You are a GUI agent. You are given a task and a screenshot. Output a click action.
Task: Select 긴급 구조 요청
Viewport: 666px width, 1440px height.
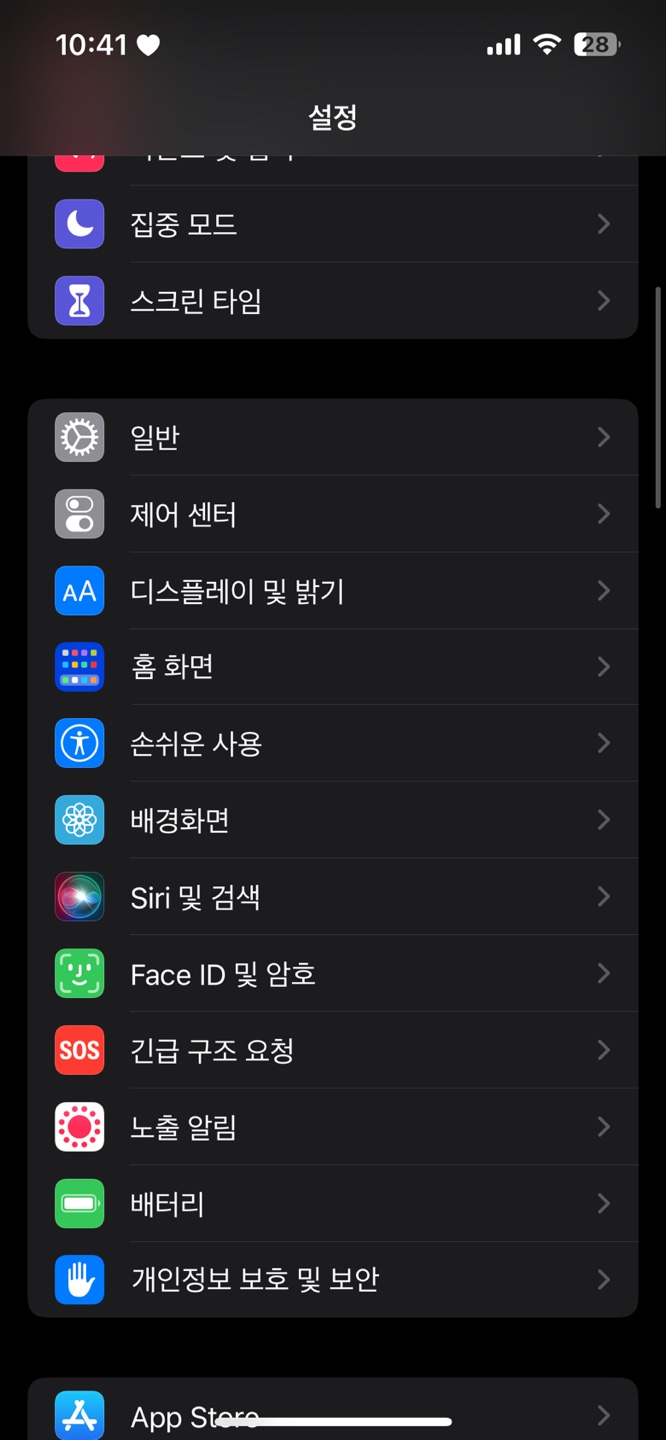click(332, 1050)
